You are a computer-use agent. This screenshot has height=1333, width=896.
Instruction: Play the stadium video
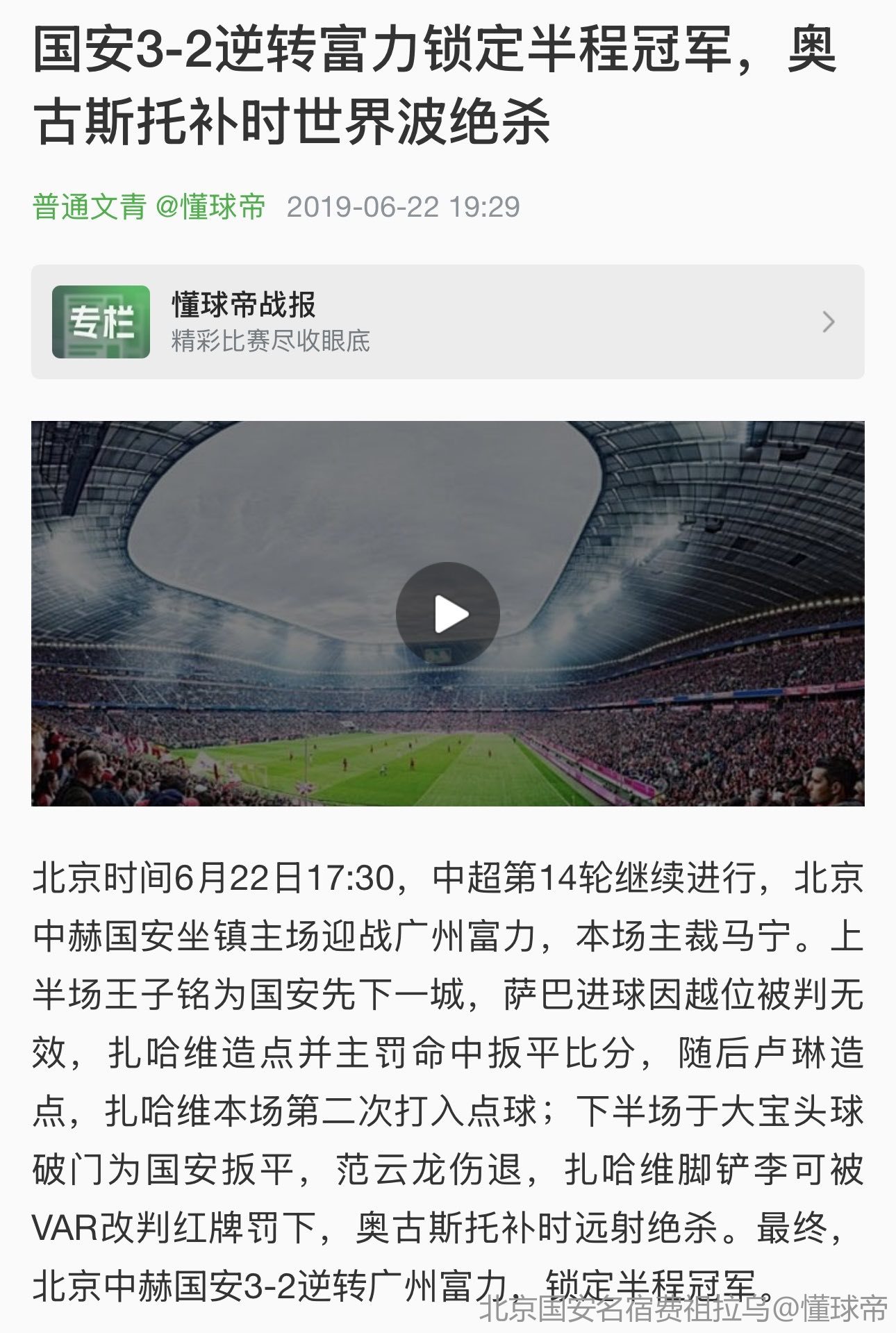447,613
